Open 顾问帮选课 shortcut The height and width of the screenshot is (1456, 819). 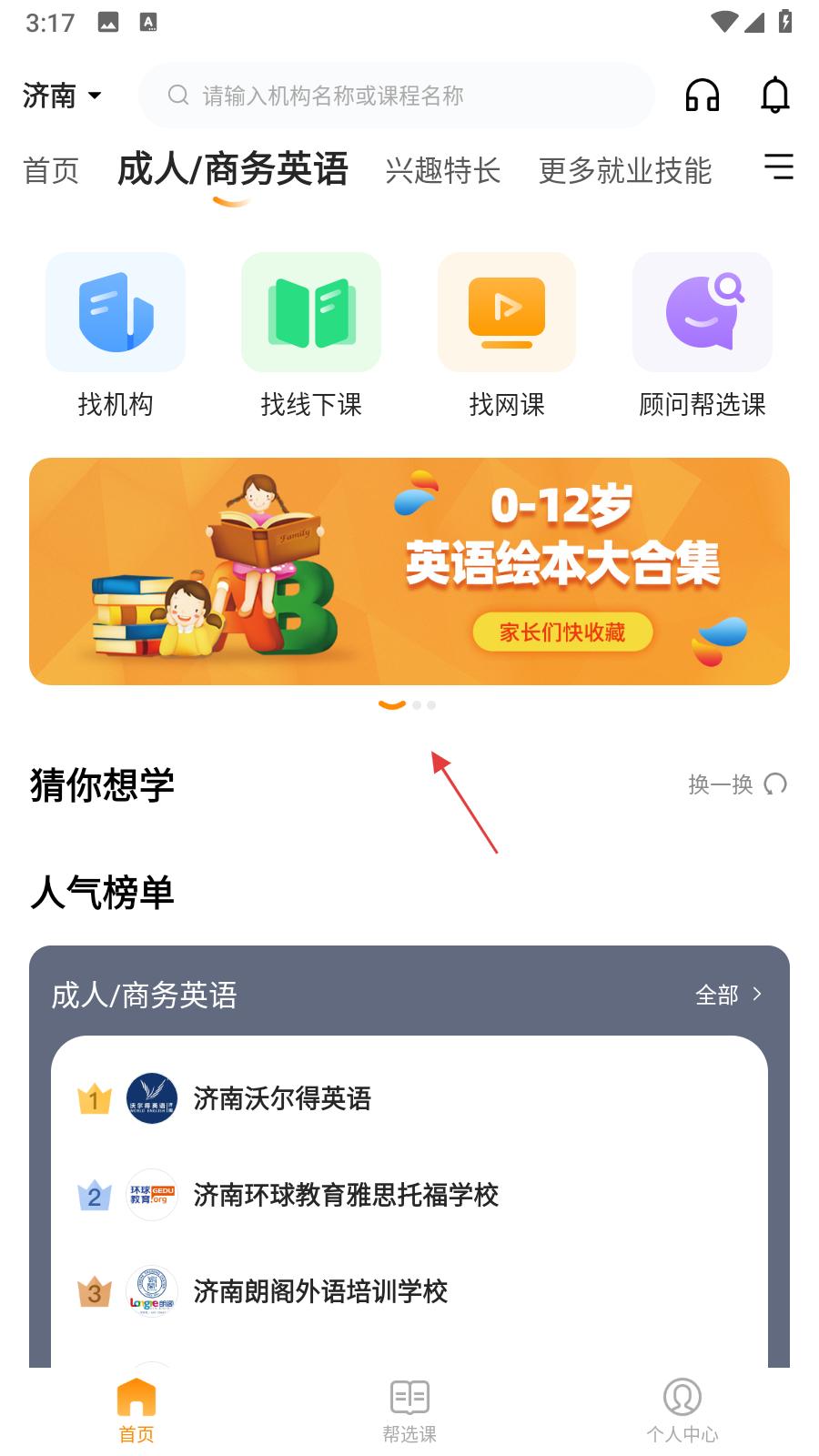[x=702, y=335]
